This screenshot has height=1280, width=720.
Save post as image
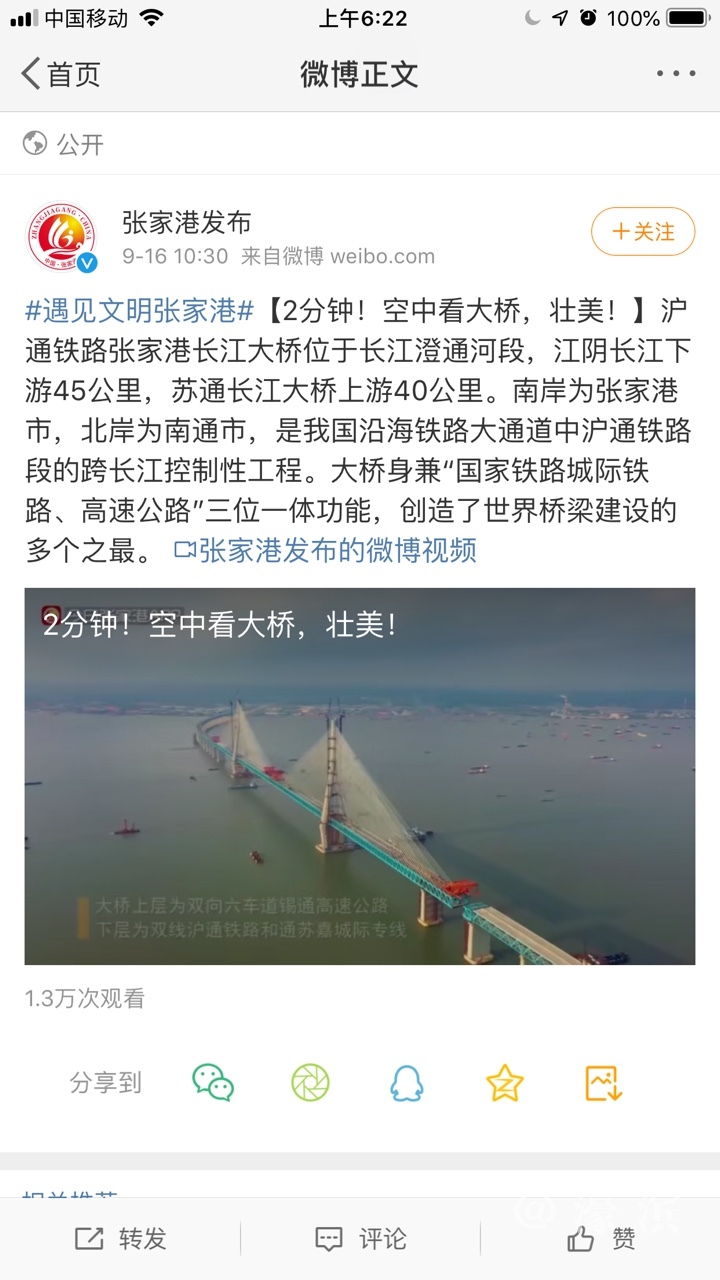click(x=603, y=1082)
